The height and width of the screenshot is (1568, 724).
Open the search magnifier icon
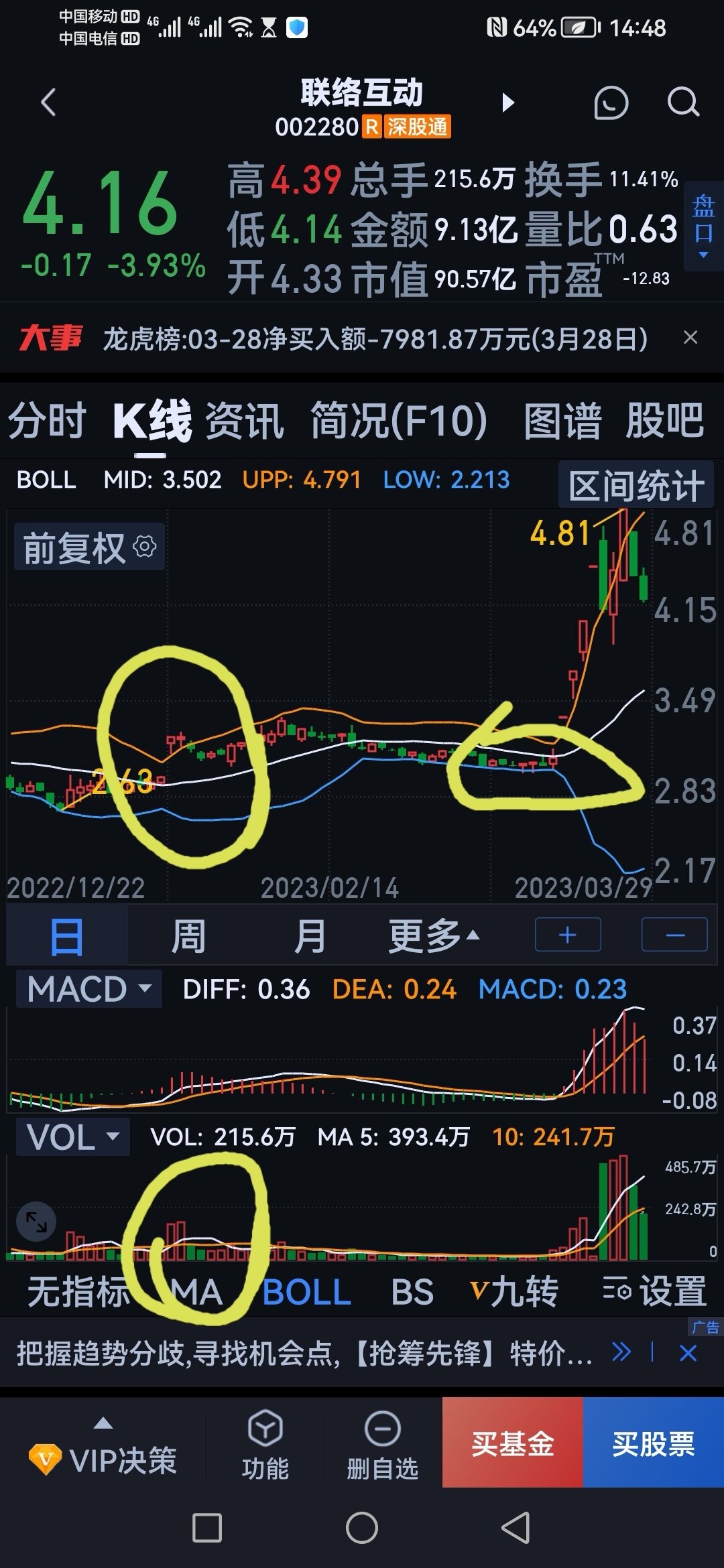pos(683,103)
